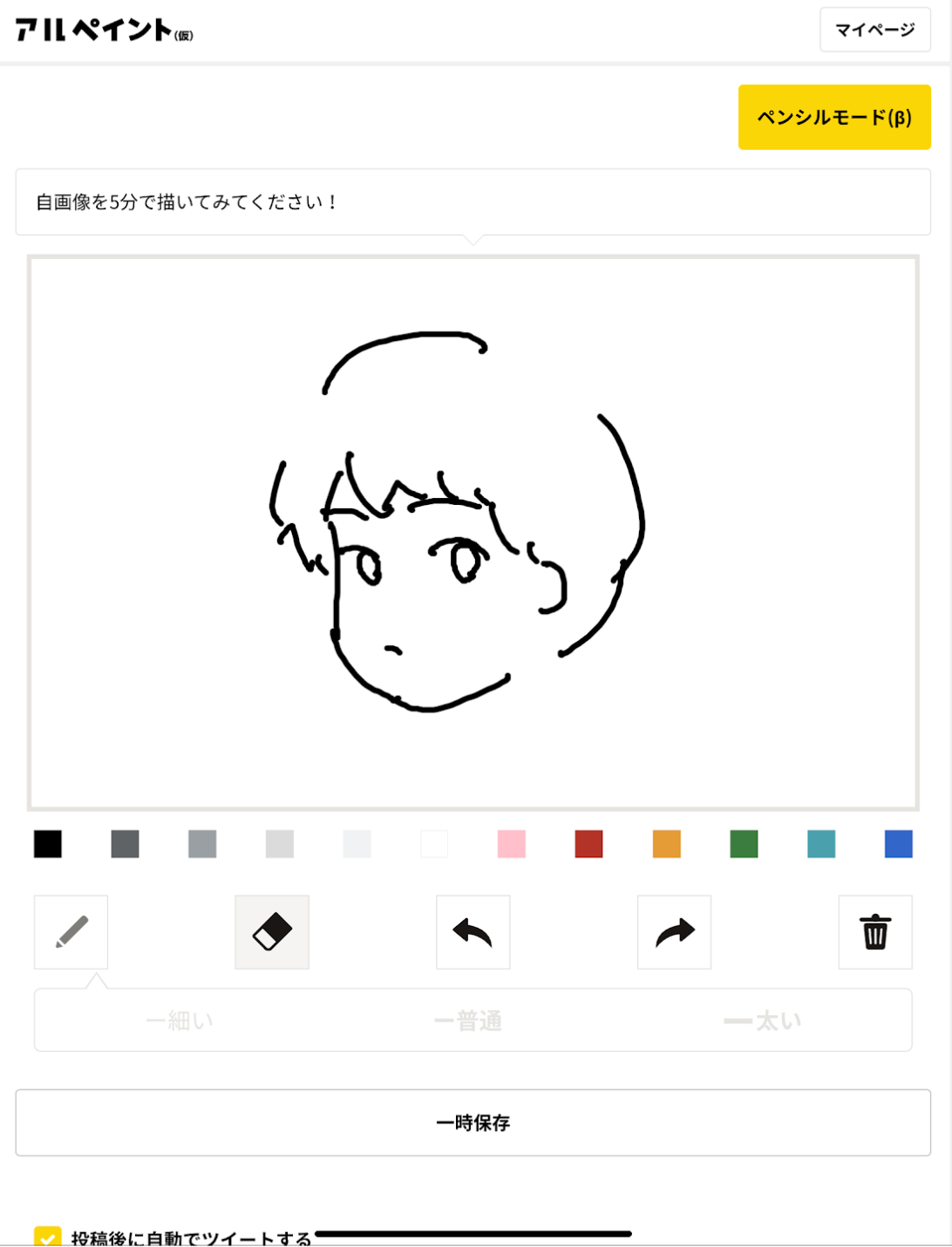Select the green color swatch
Screen dimensions: 952x1247
(x=744, y=843)
